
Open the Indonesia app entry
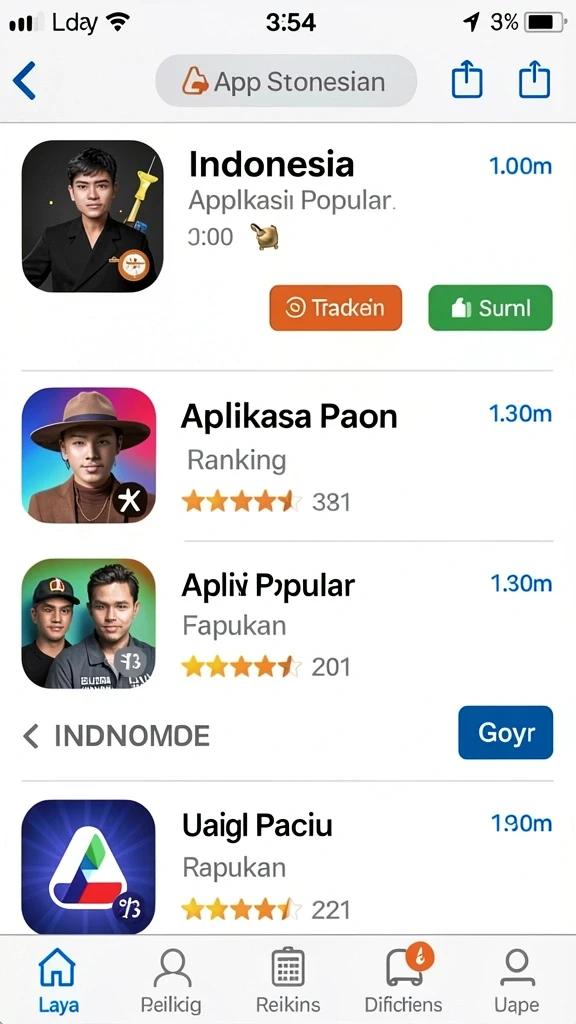coord(287,216)
